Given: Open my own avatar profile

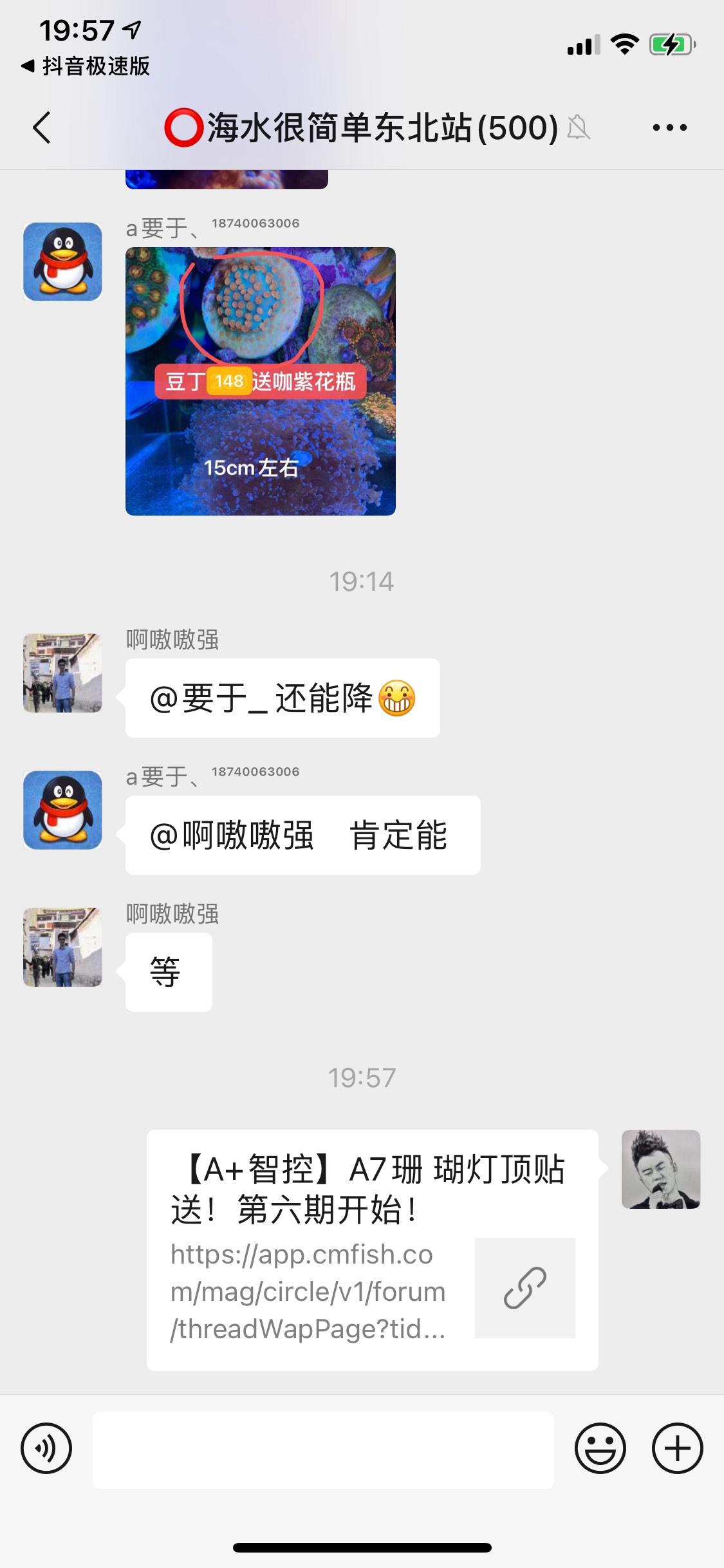Looking at the screenshot, I should tap(660, 1169).
